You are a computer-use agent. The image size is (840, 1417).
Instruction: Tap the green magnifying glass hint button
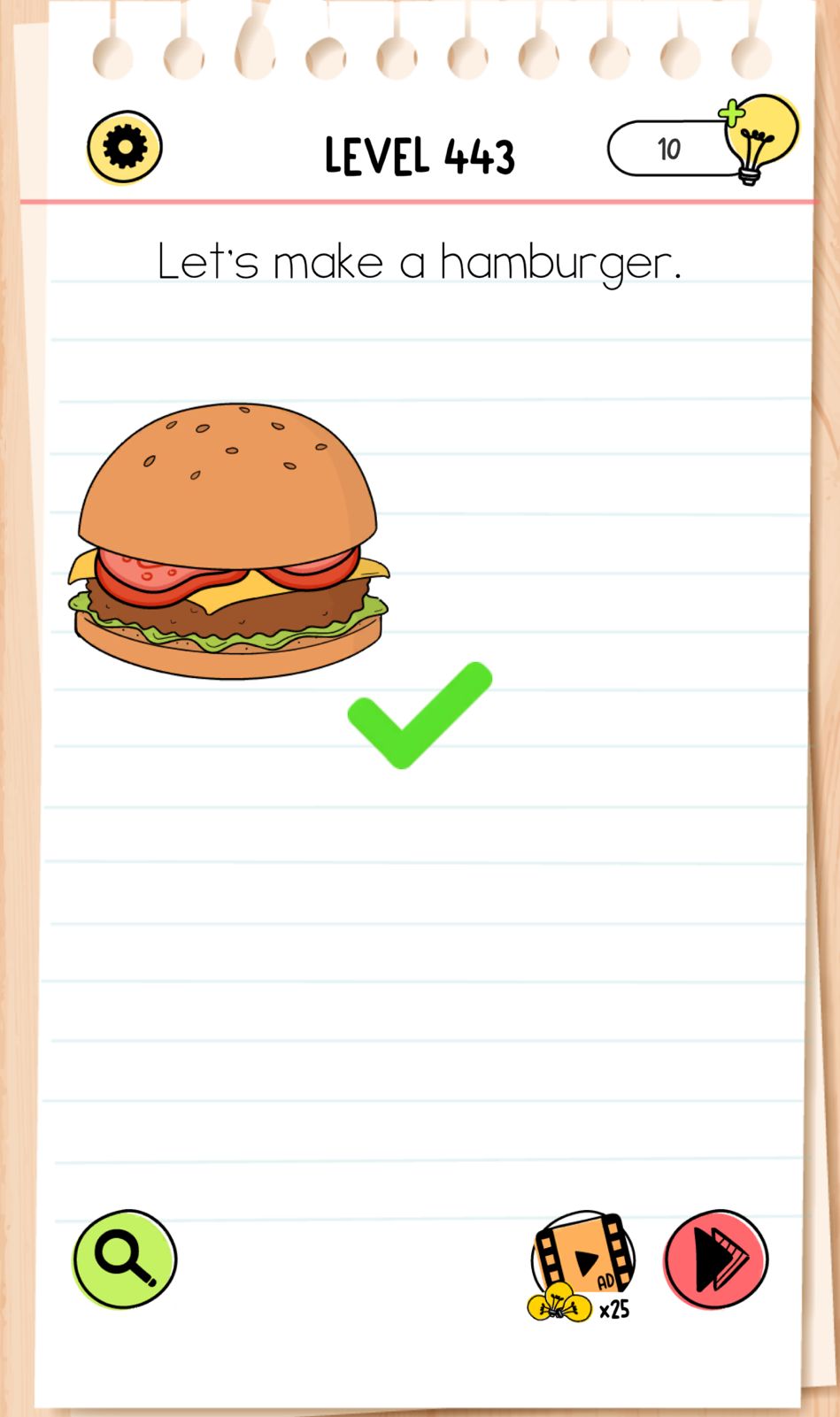(125, 1258)
